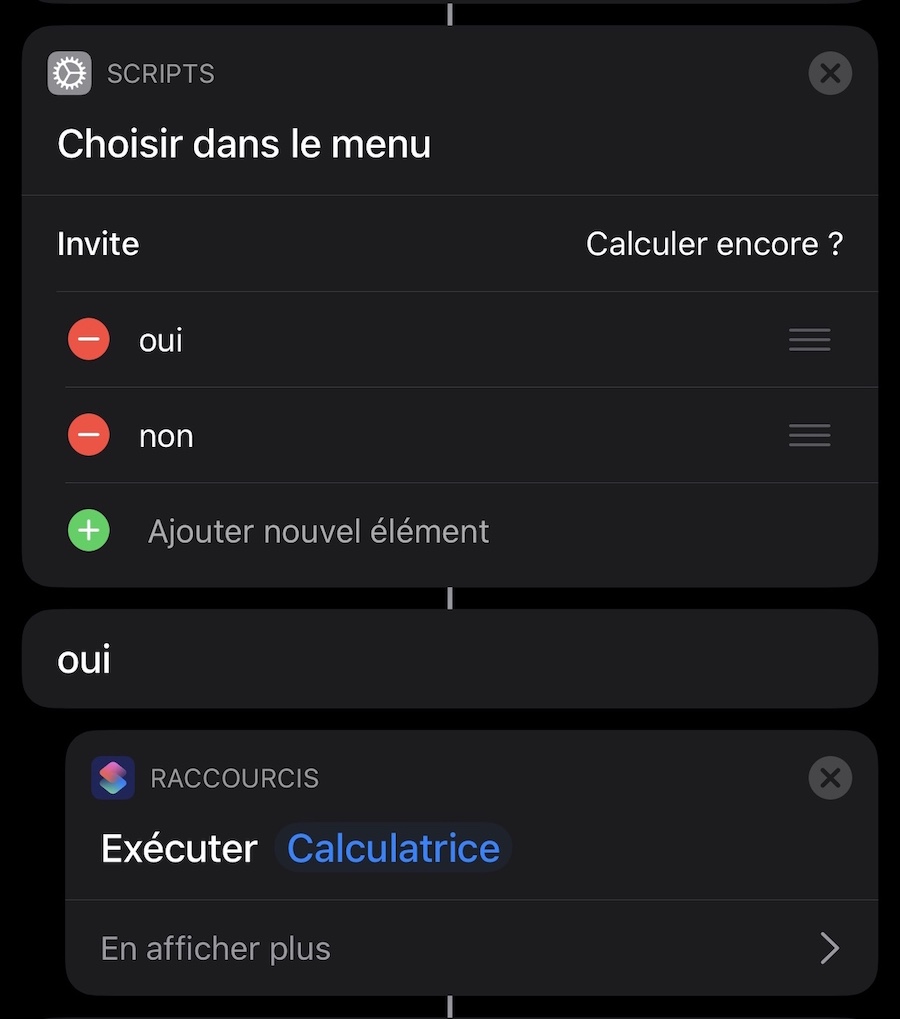Expand En afficher plus options
Image resolution: width=900 pixels, height=1019 pixels.
(x=470, y=948)
